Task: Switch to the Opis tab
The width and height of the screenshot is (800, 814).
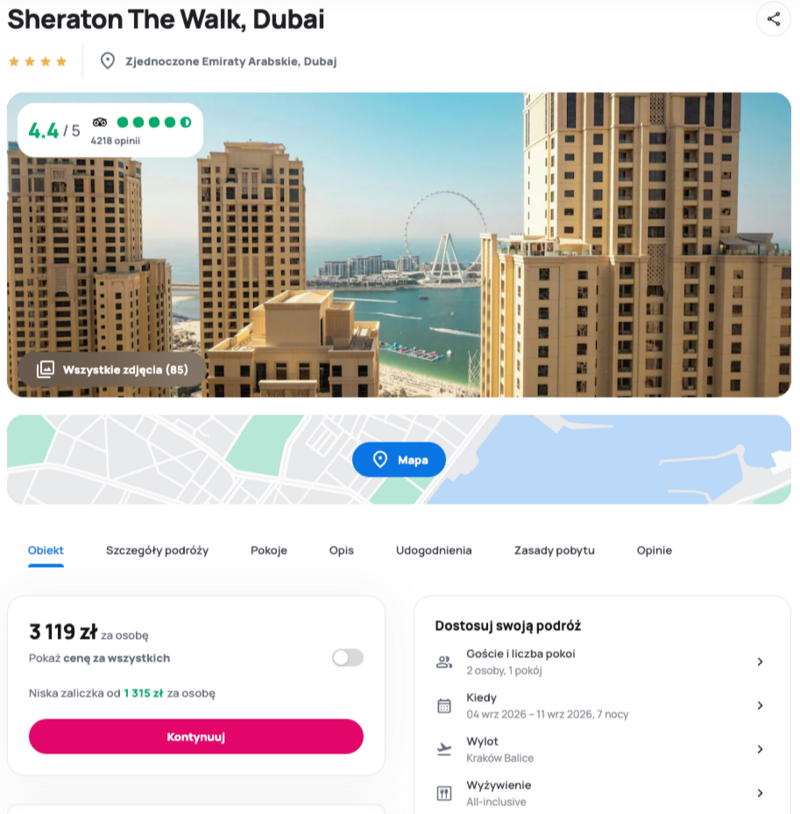Action: pyautogui.click(x=341, y=550)
